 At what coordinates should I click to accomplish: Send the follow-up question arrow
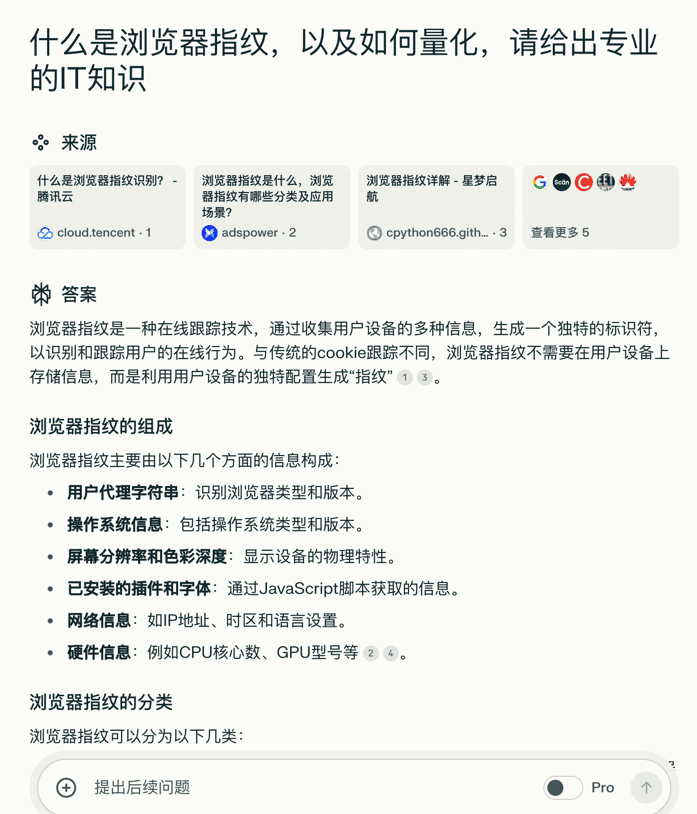coord(646,788)
